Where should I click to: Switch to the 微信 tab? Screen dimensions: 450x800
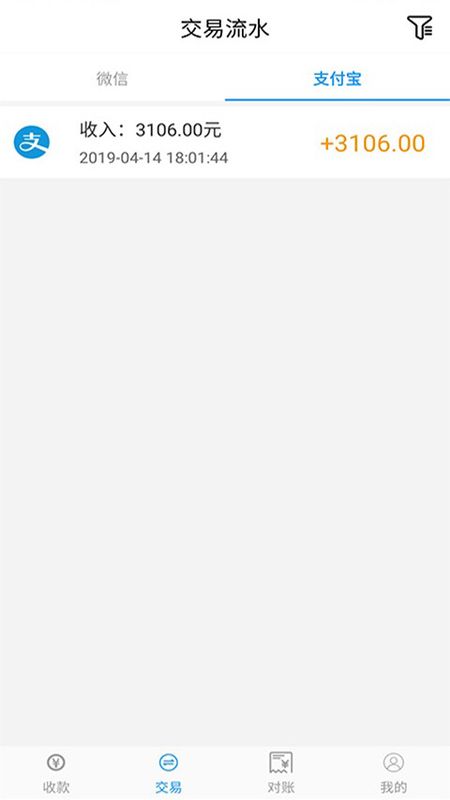click(x=112, y=79)
